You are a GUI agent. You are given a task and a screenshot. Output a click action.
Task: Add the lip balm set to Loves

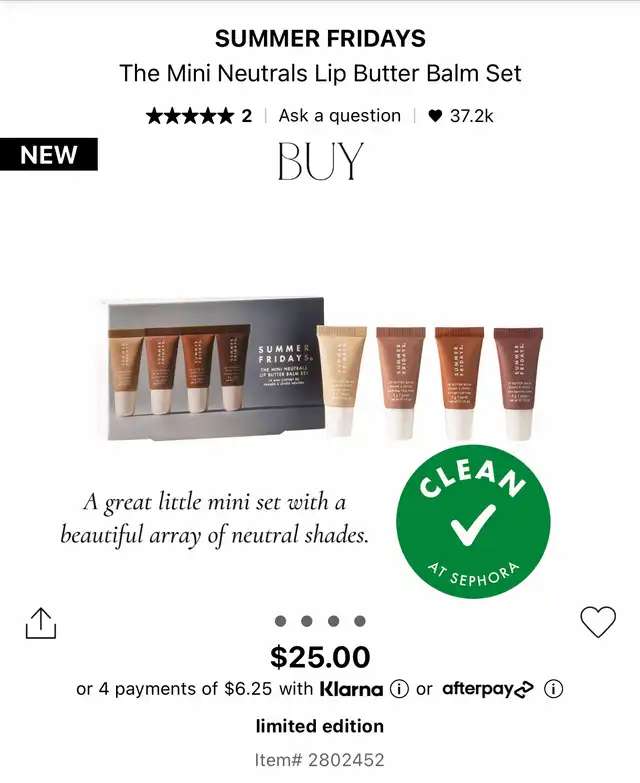pyautogui.click(x=598, y=622)
